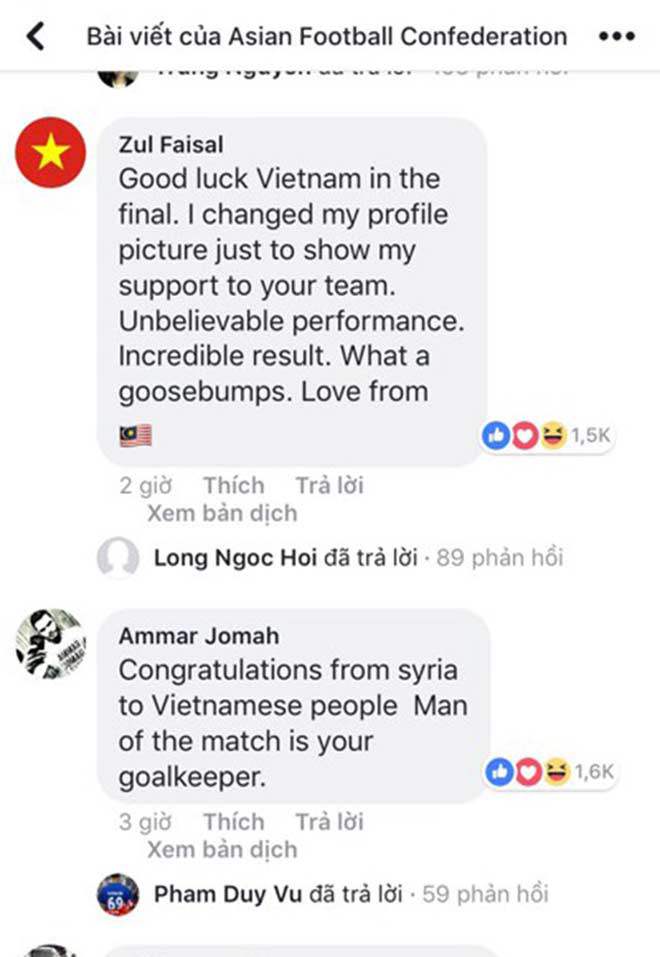Open Zul Faisal's profile picture
Screen dimensions: 660x957
point(51,152)
